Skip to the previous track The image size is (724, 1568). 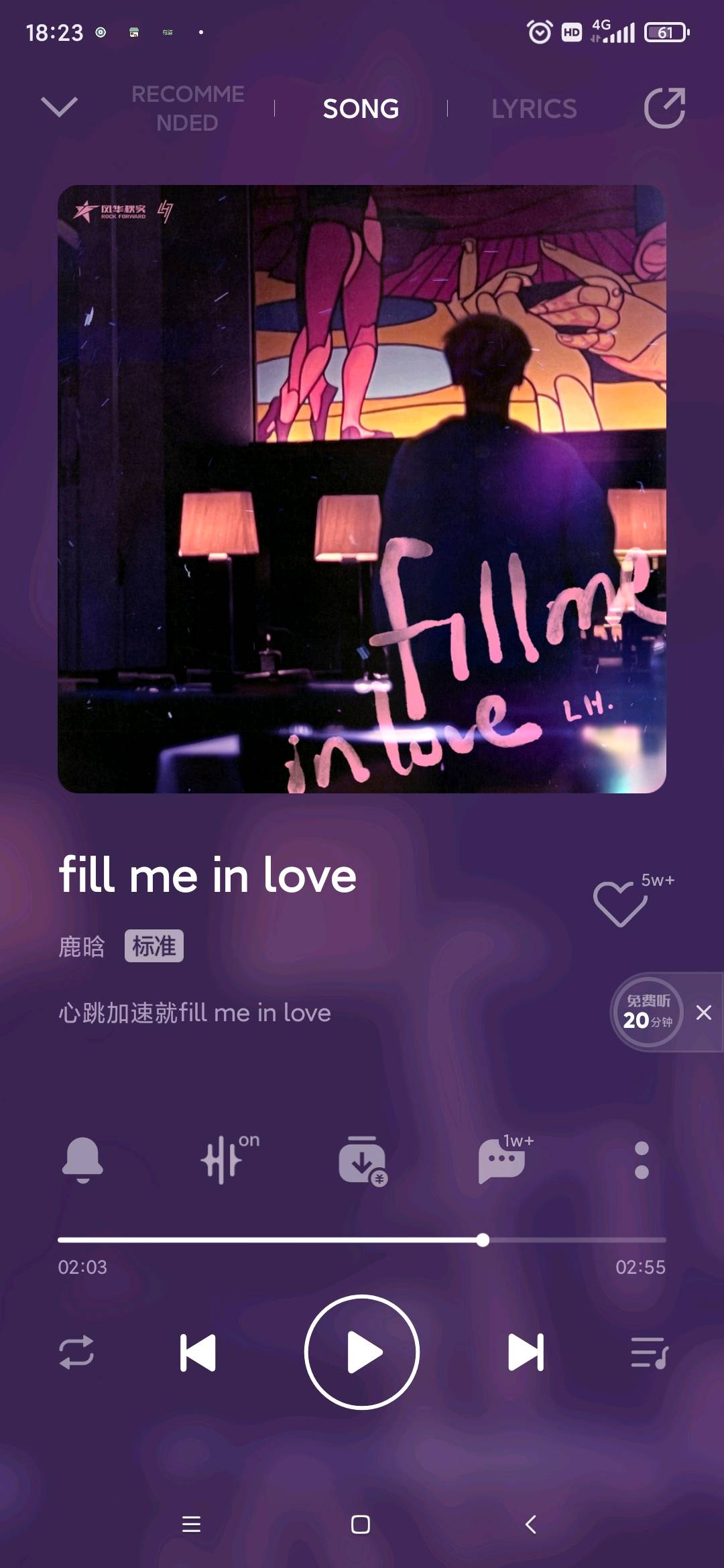coord(198,1352)
